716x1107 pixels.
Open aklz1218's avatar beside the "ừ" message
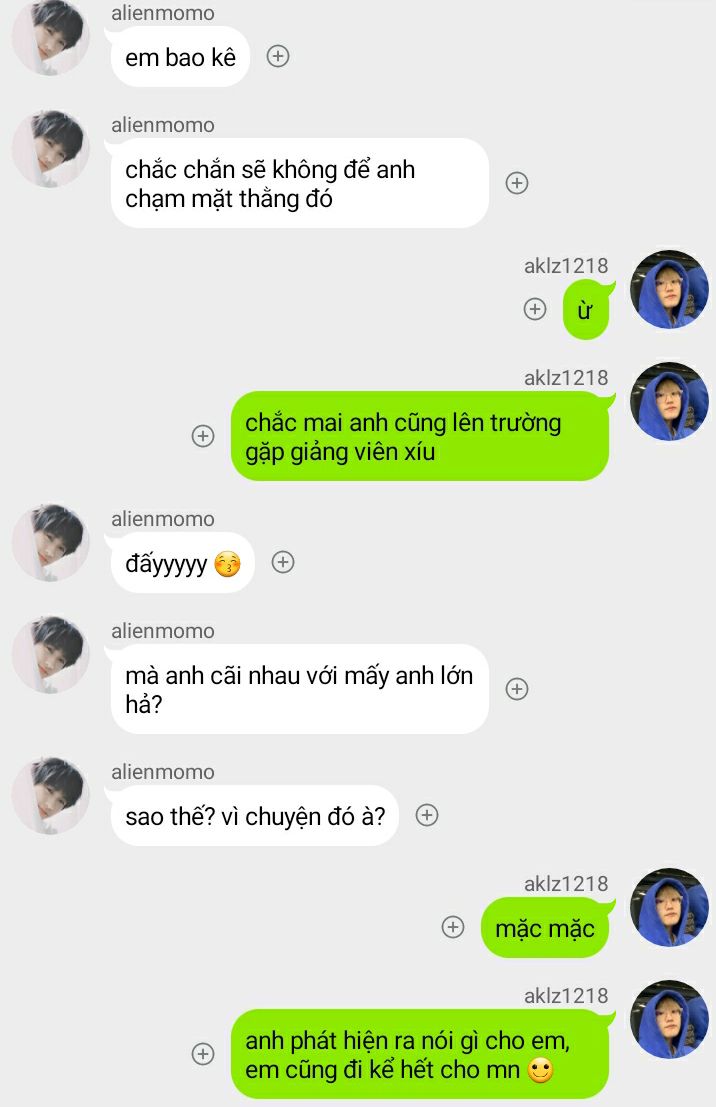coord(669,291)
